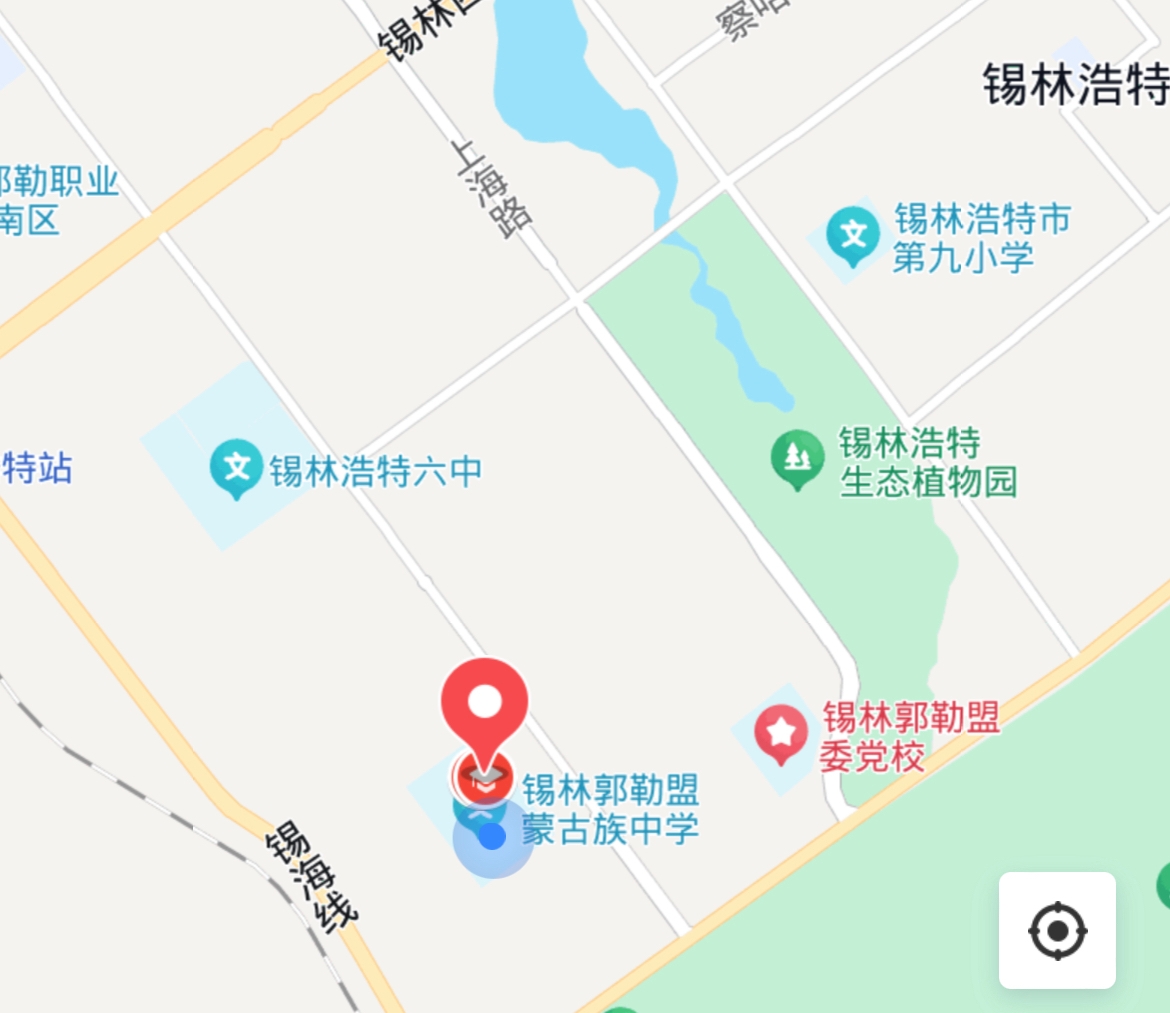Tap the 锡林浩特生态植物园 park marker
Screen dimensions: 1170x1013
coord(797,459)
